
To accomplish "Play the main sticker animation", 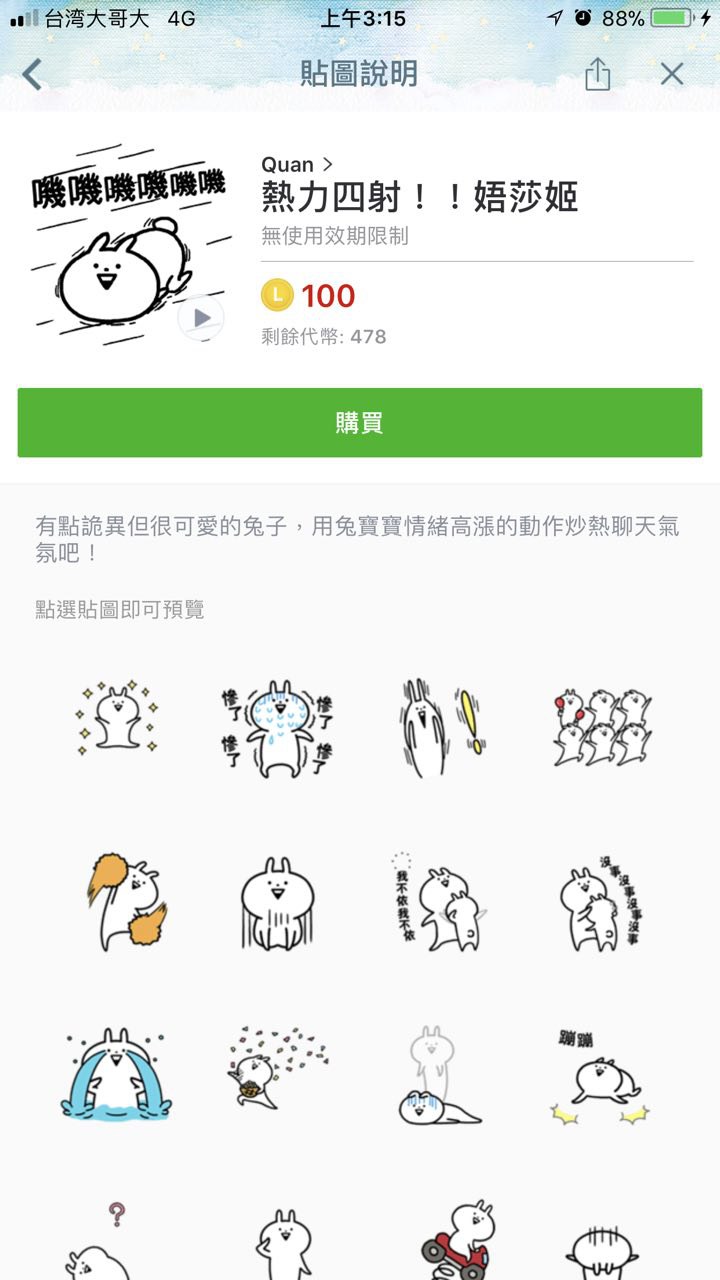I will [x=201, y=318].
